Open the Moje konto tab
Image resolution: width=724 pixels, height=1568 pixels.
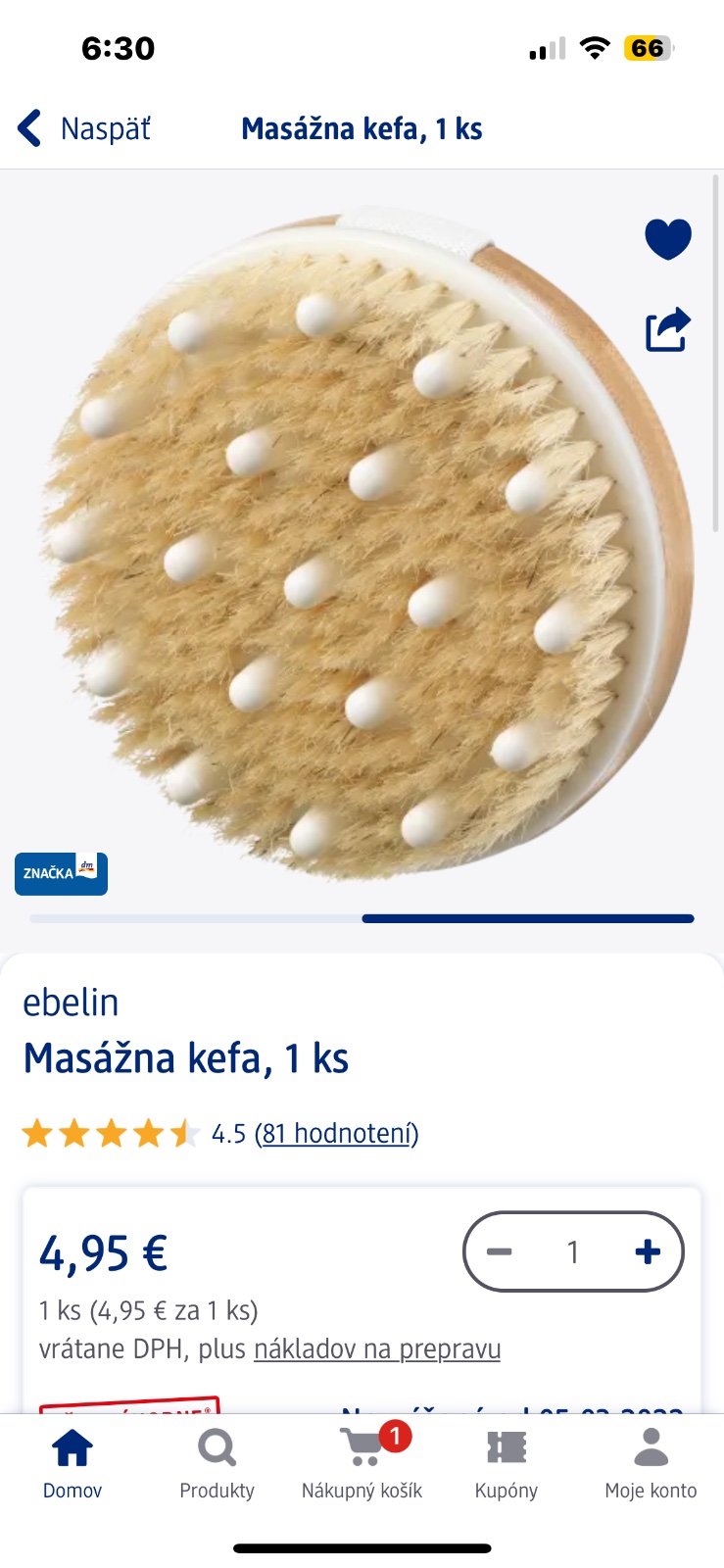651,1463
